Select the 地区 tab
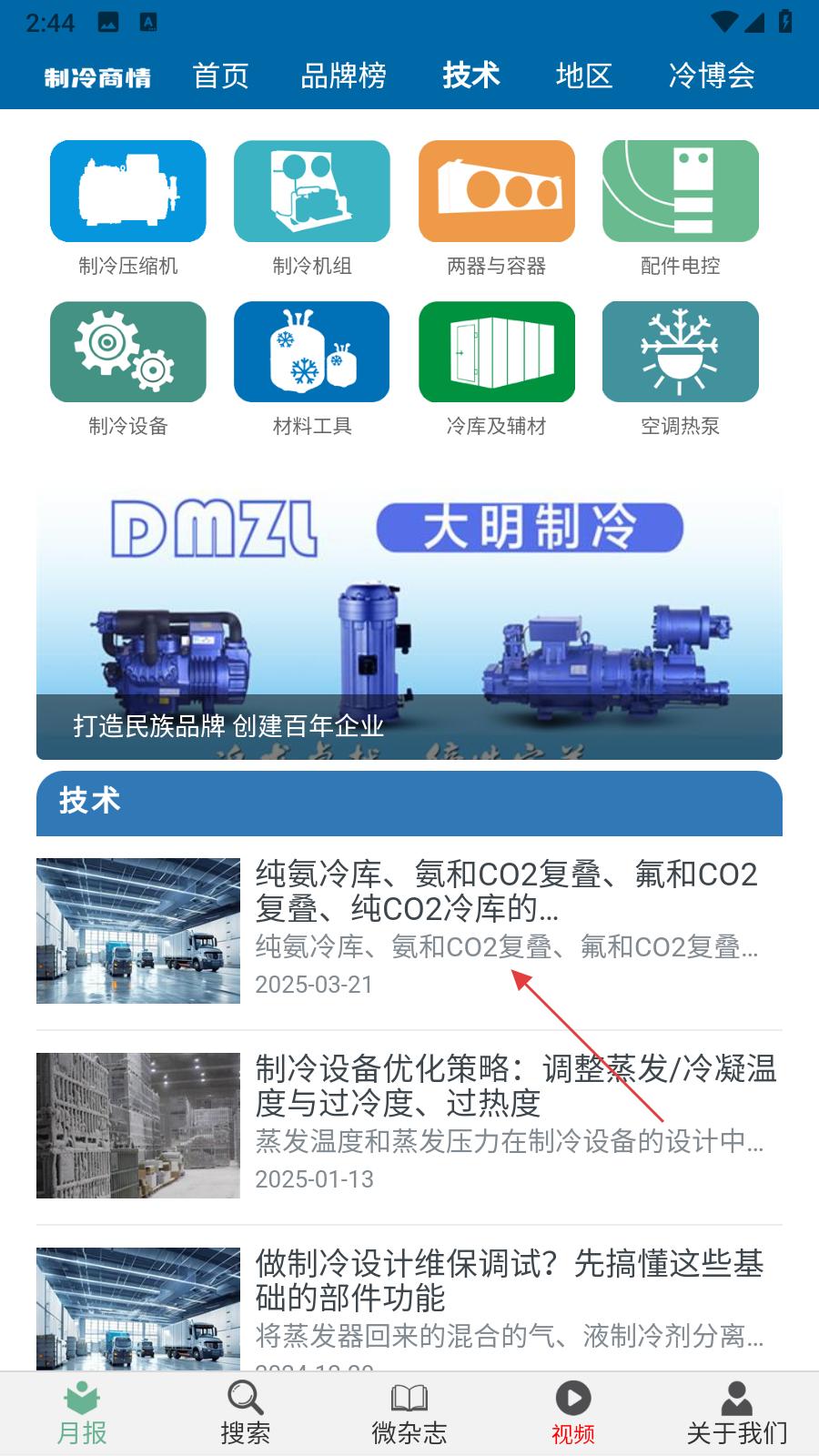Image resolution: width=819 pixels, height=1456 pixels. tap(583, 76)
